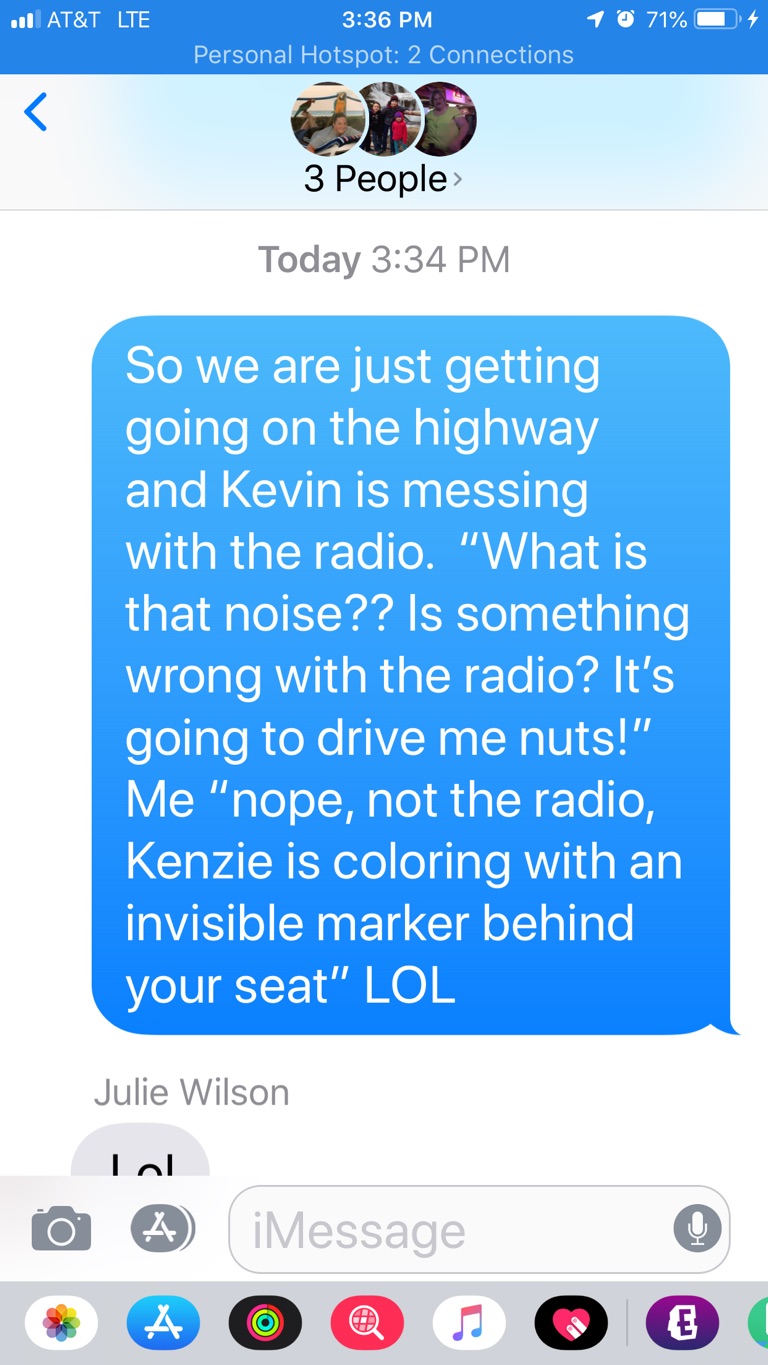Image resolution: width=768 pixels, height=1365 pixels.
Task: Open the purple E iMessage app
Action: click(x=683, y=1323)
